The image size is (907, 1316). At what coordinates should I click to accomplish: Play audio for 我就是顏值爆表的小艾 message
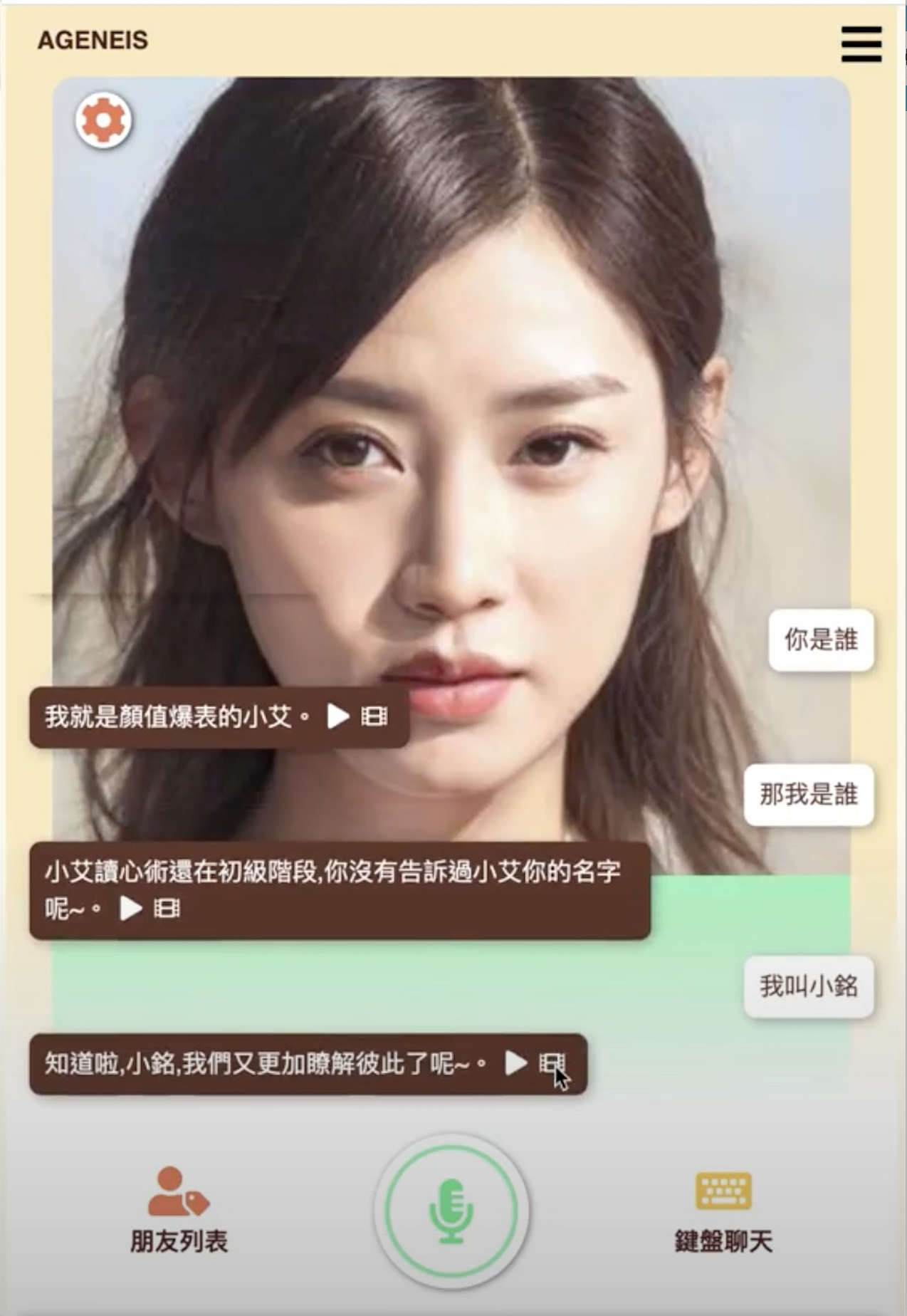[x=338, y=716]
